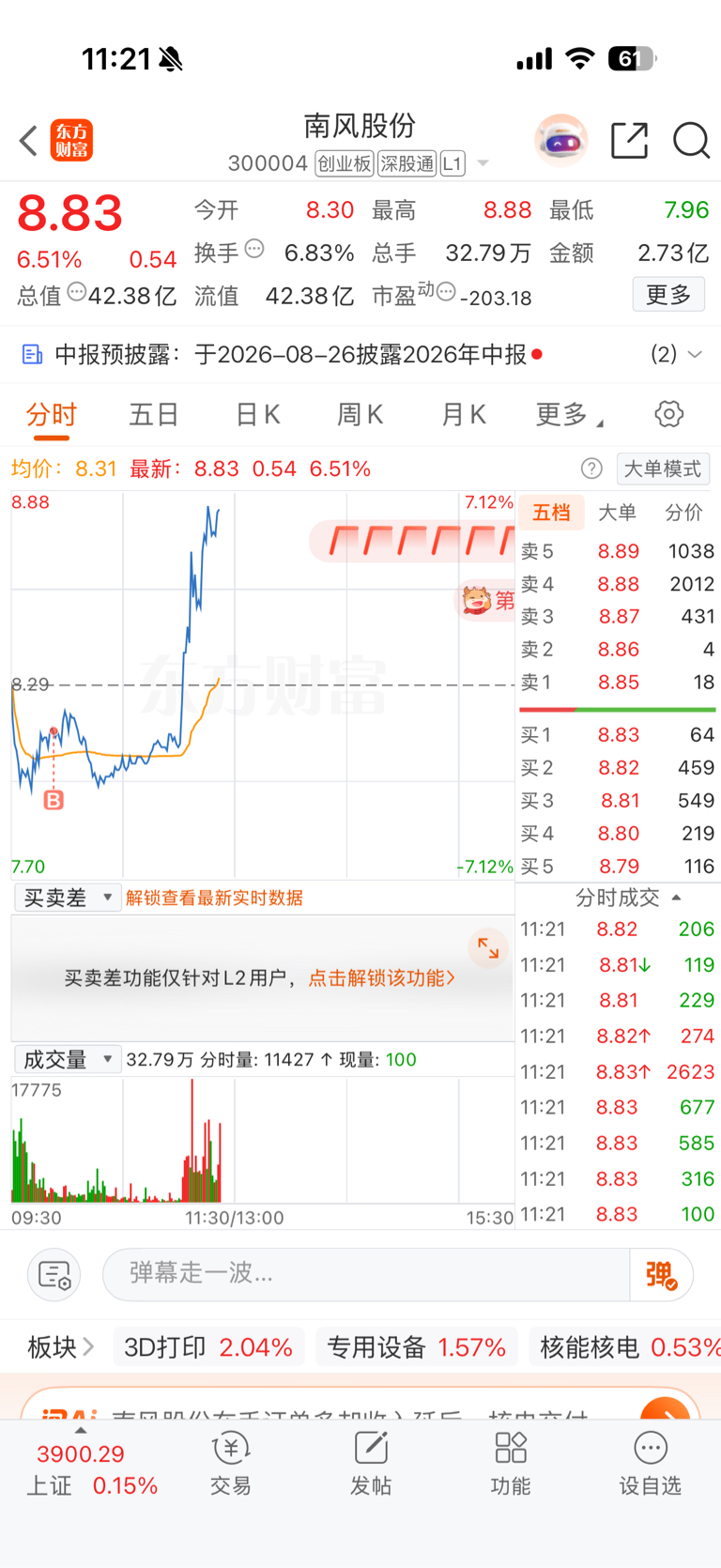Open the 成交量 indicator dropdown
The width and height of the screenshot is (721, 1568).
click(x=68, y=1059)
